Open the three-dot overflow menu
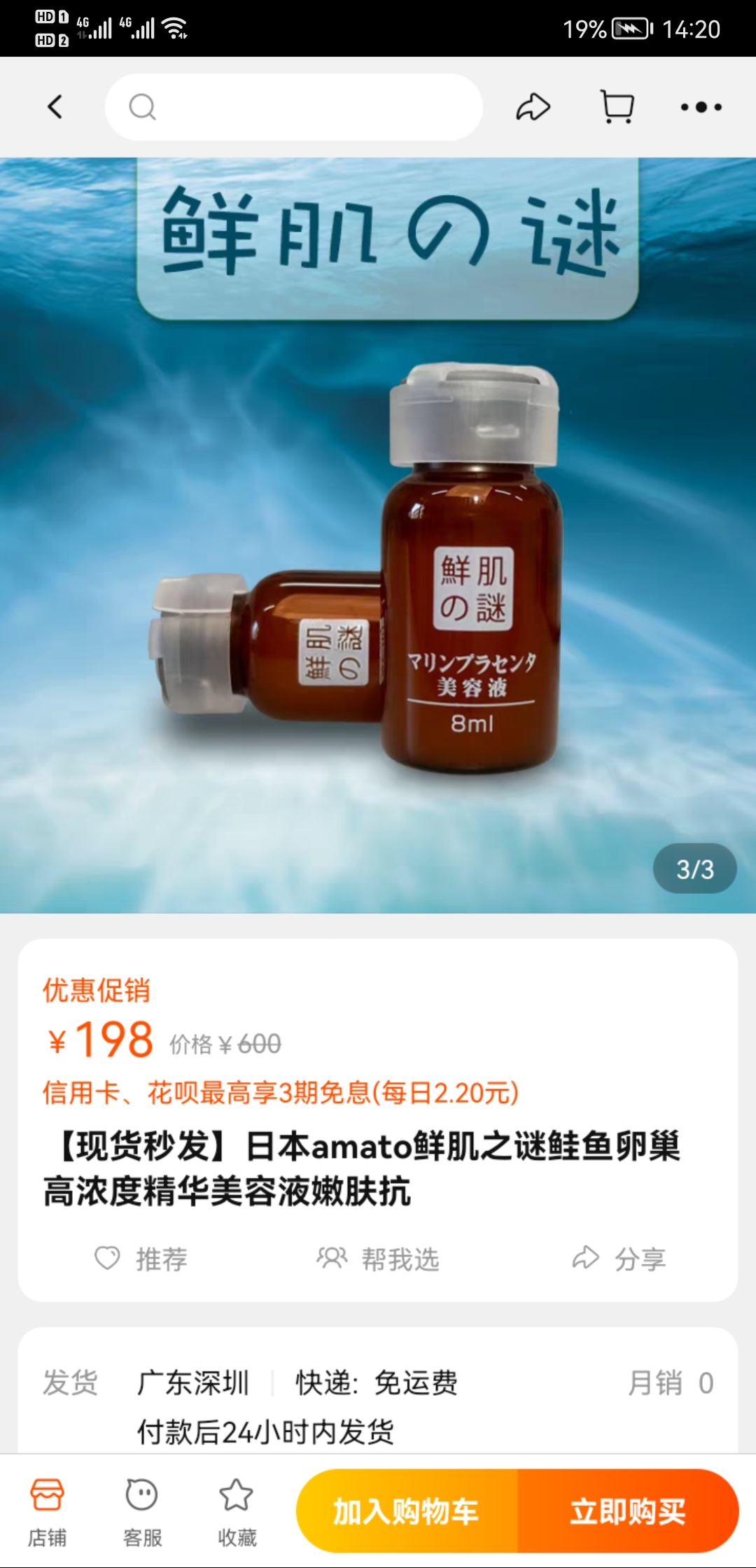 click(x=701, y=107)
